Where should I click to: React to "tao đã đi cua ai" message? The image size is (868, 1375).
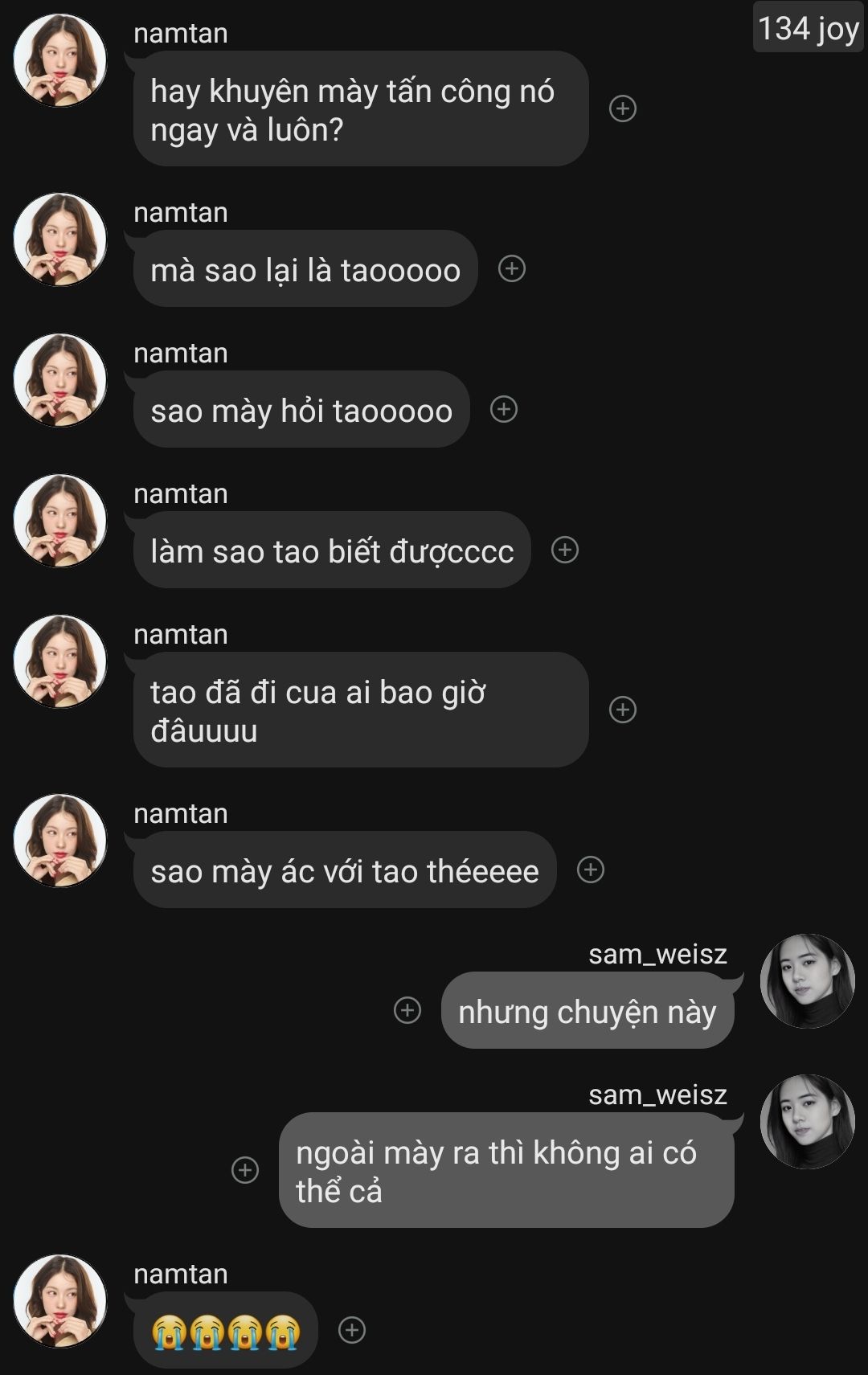tap(623, 710)
